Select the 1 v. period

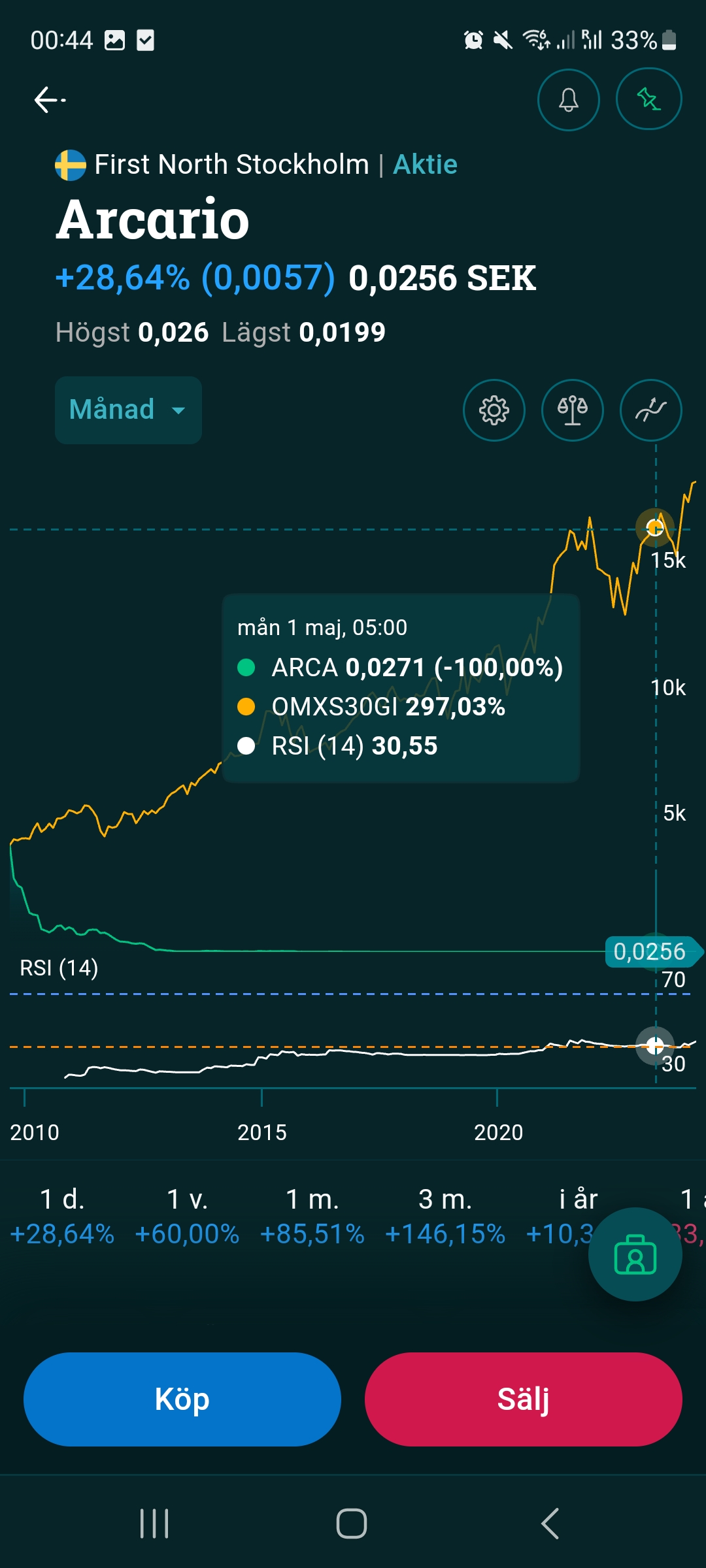tap(187, 1217)
